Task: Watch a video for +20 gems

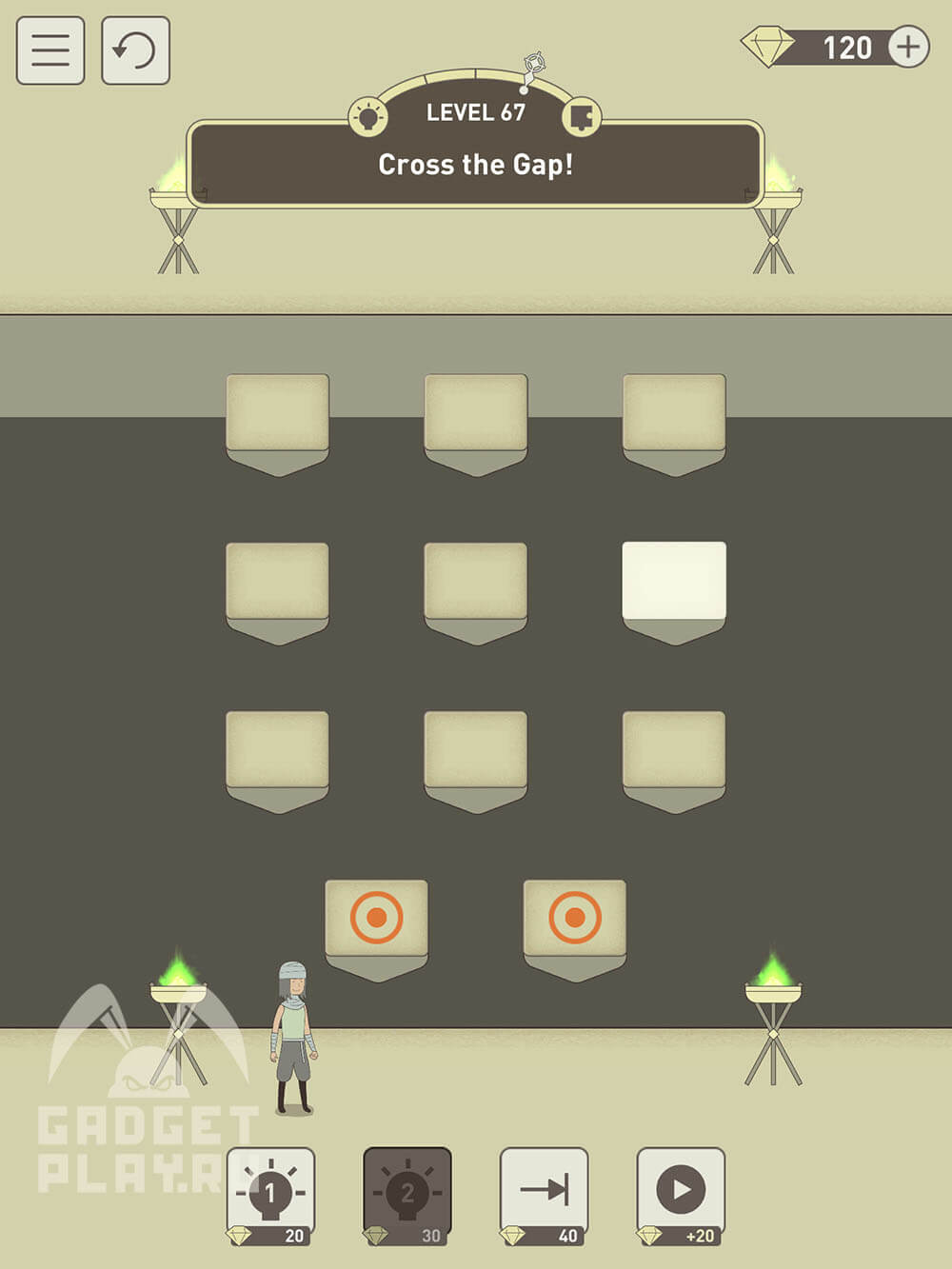Action: (681, 1194)
